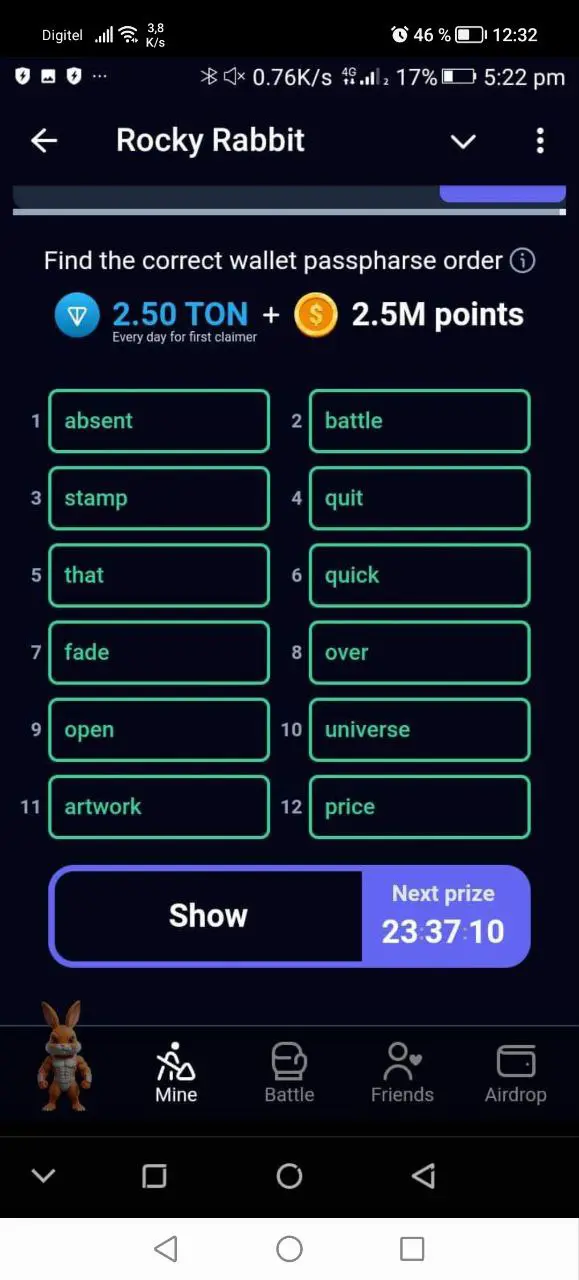Switch to the Battle tab

tap(289, 1074)
